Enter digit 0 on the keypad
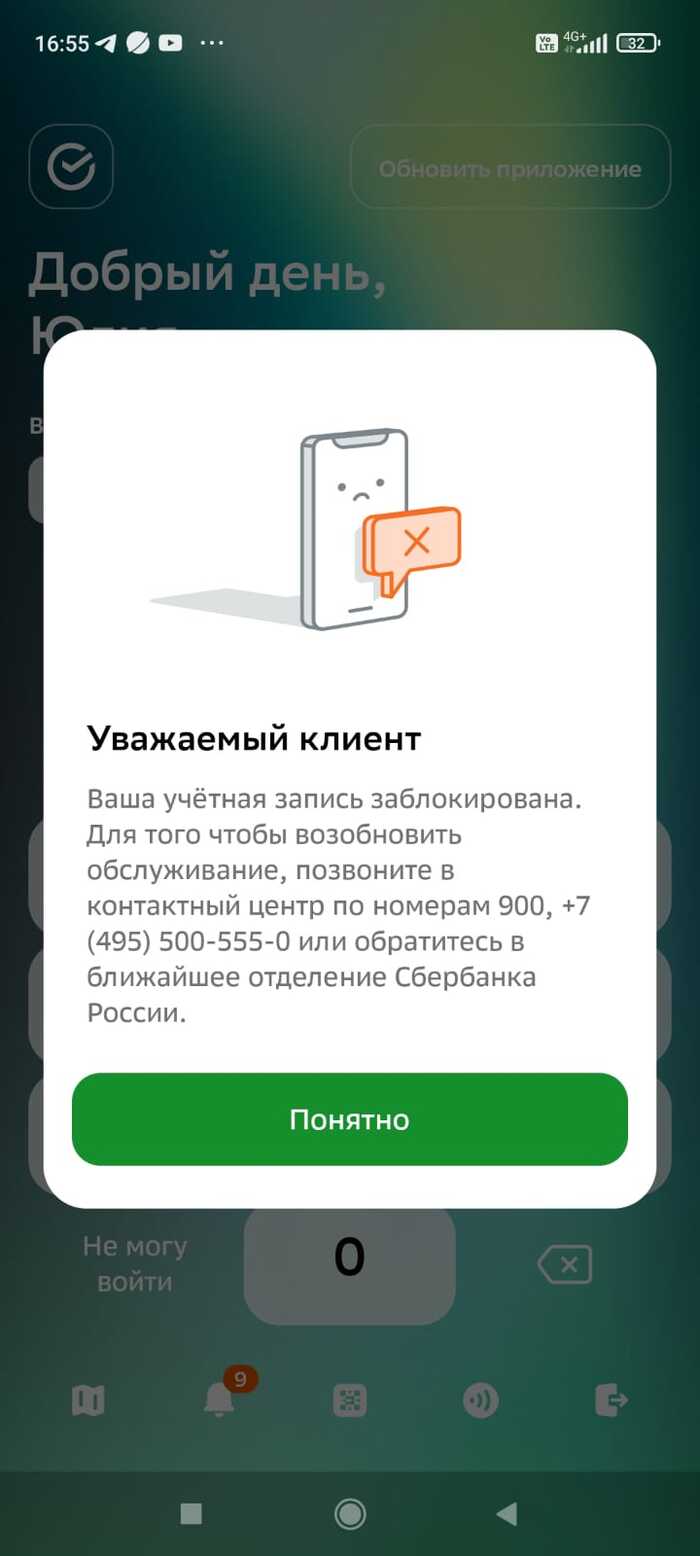The height and width of the screenshot is (1556, 700). [x=349, y=1259]
